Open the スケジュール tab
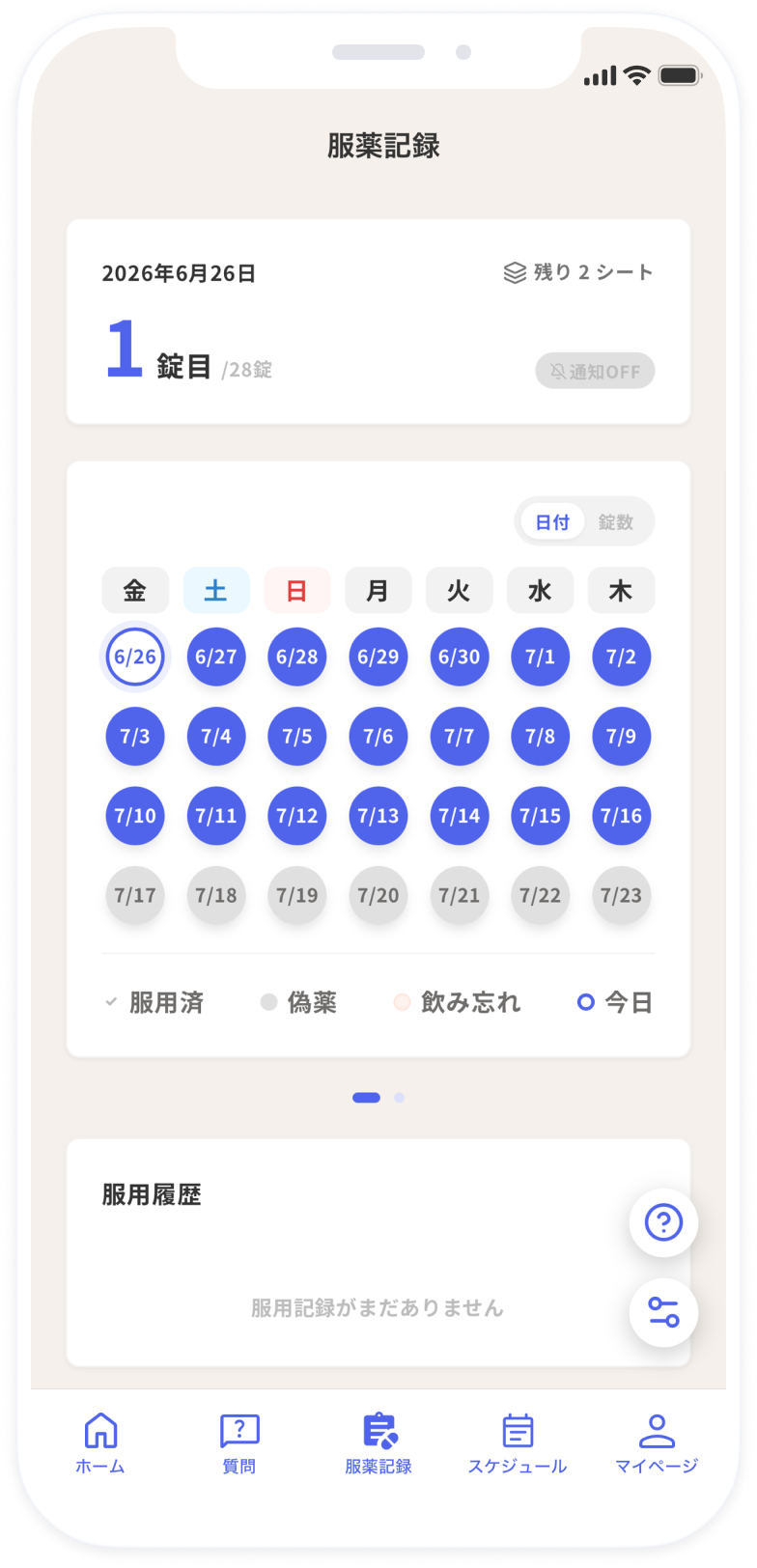This screenshot has height=1568, width=757. tap(518, 1443)
